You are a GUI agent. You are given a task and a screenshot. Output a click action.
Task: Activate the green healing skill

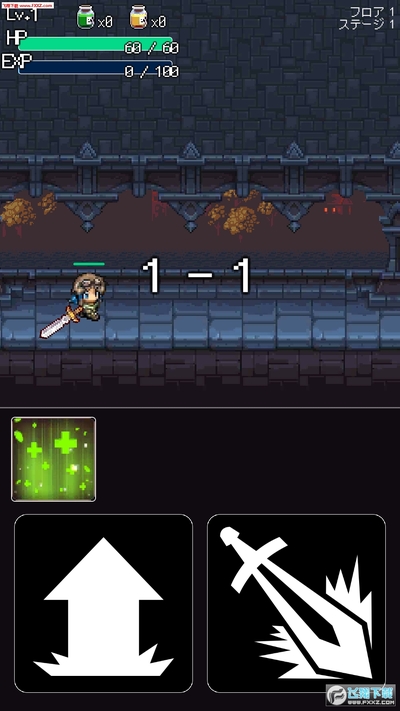54,459
